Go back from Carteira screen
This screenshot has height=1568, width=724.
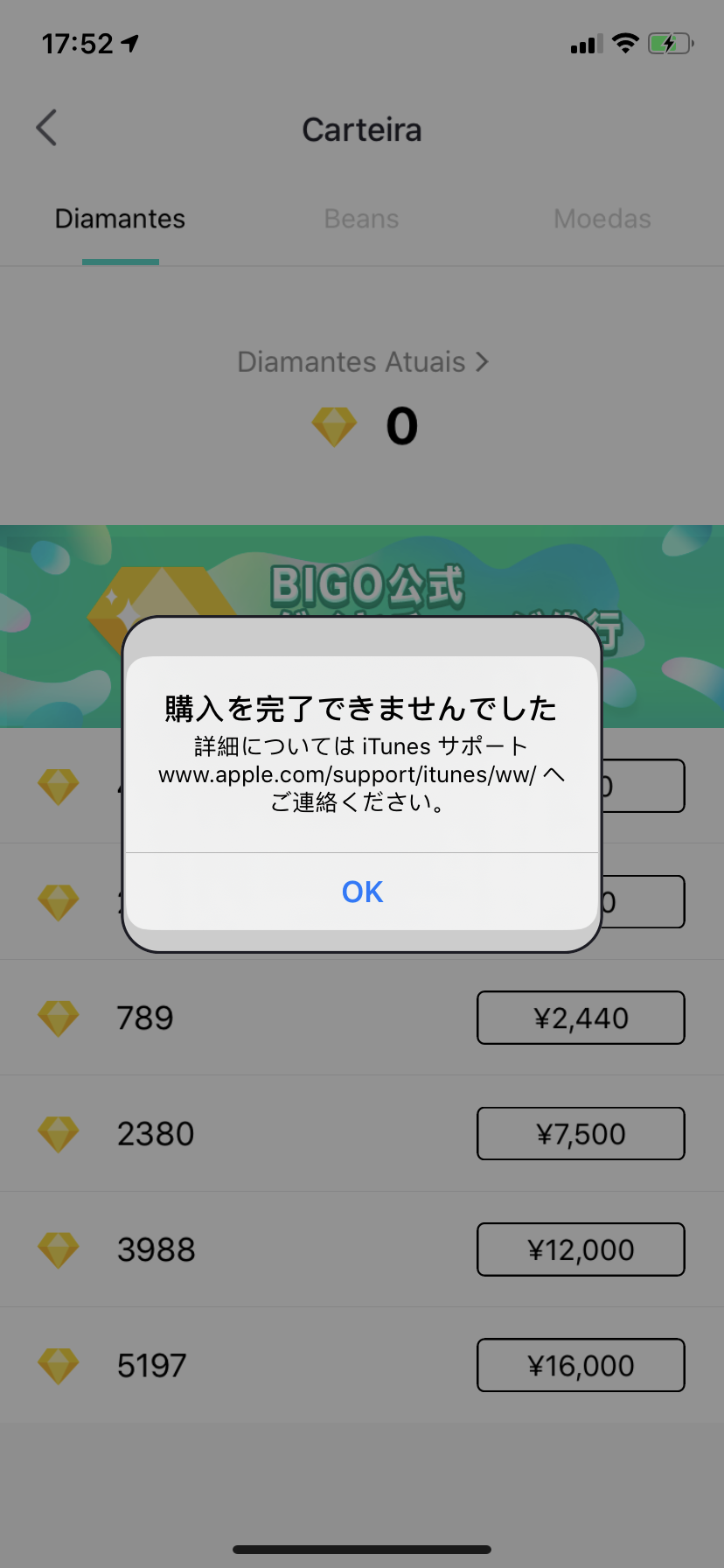47,129
